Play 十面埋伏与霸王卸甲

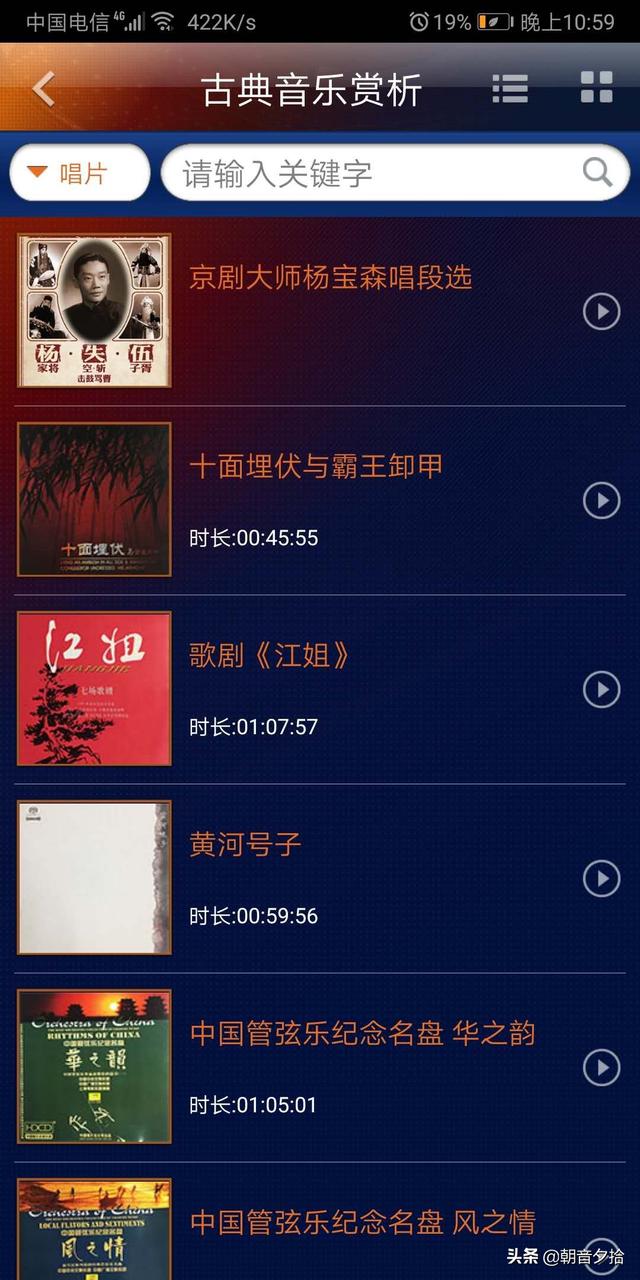click(602, 500)
